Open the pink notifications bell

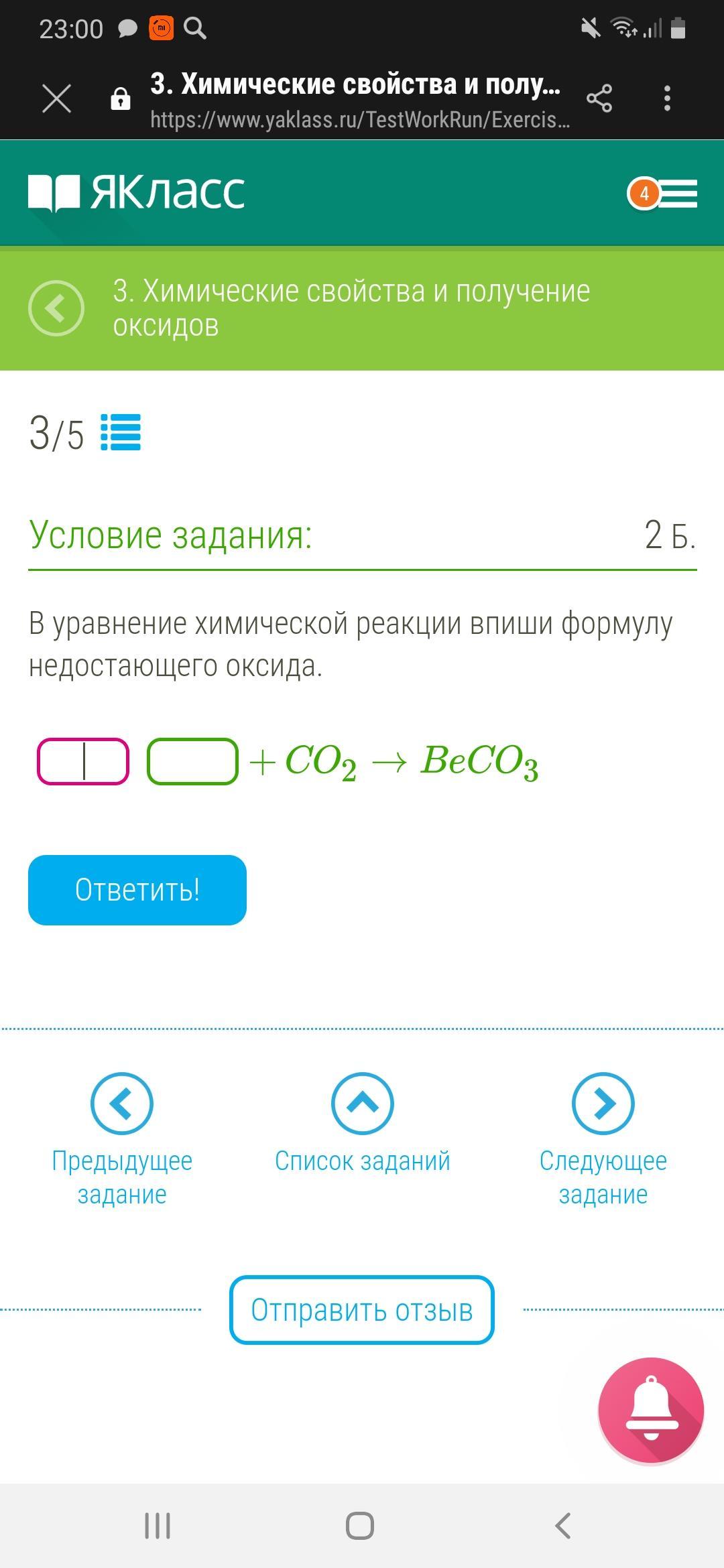[x=651, y=1411]
